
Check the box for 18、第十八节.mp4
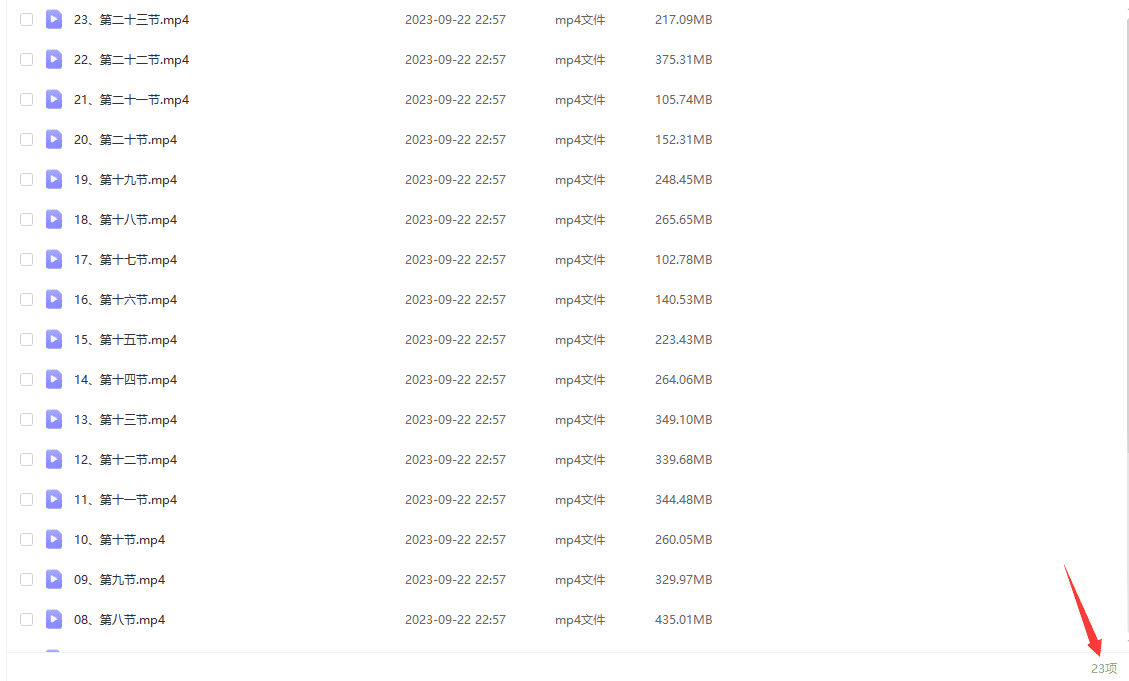(27, 220)
